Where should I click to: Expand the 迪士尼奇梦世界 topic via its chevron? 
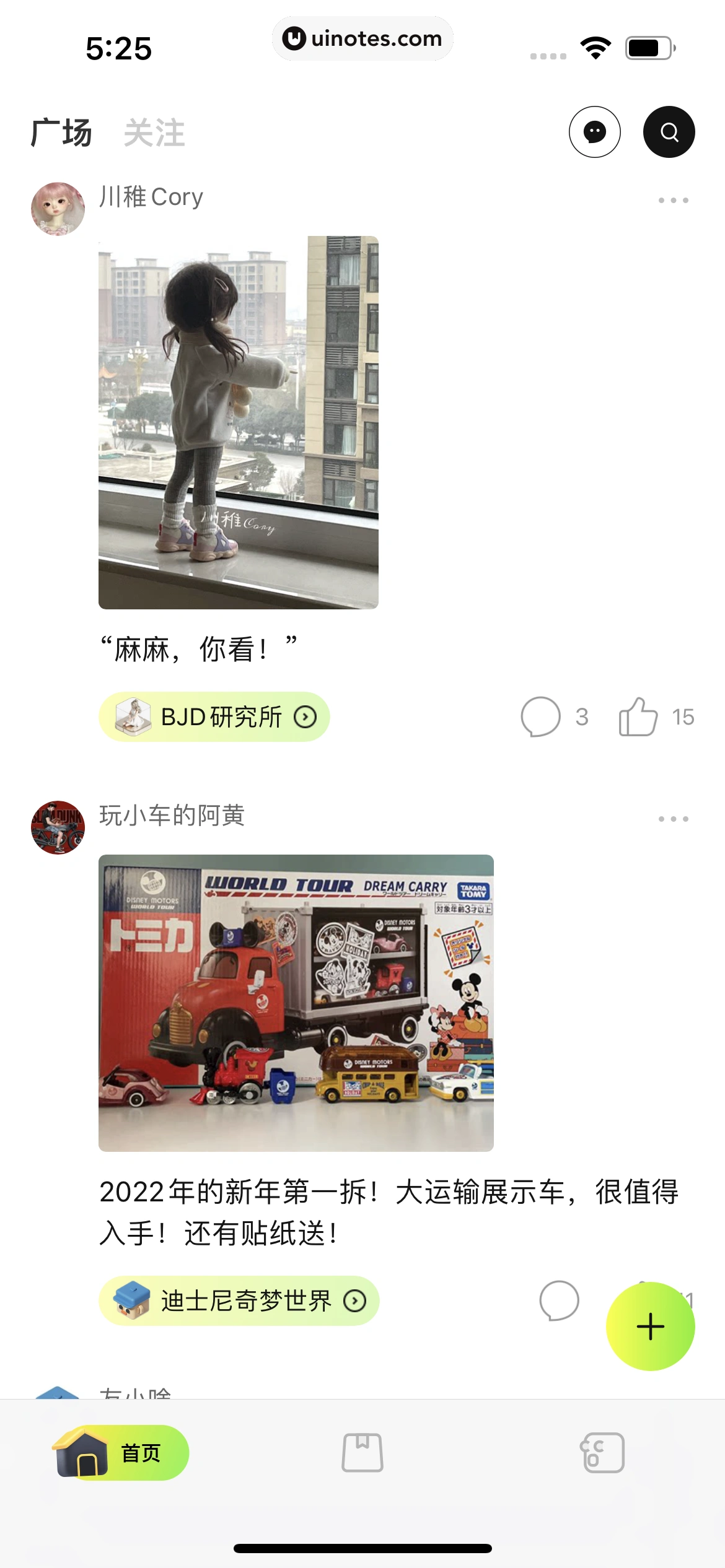click(353, 1301)
